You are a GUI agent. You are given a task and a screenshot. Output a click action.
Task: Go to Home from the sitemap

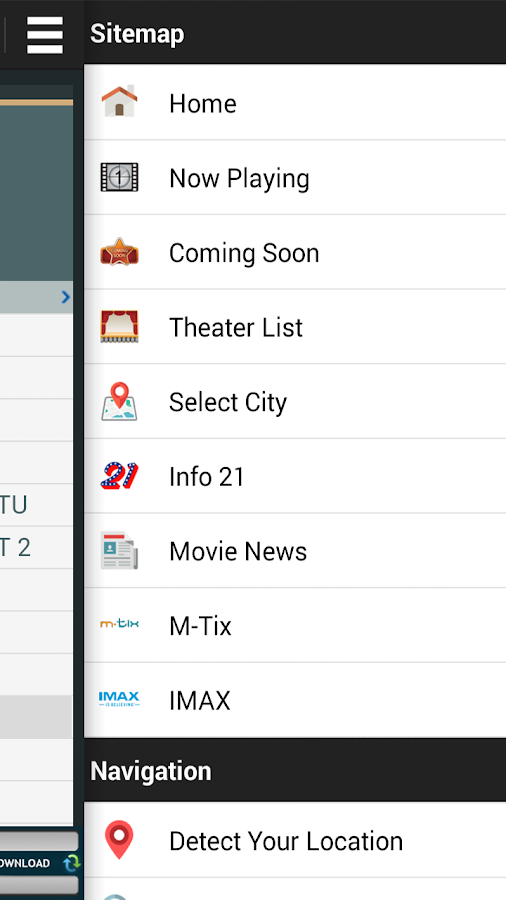click(295, 102)
